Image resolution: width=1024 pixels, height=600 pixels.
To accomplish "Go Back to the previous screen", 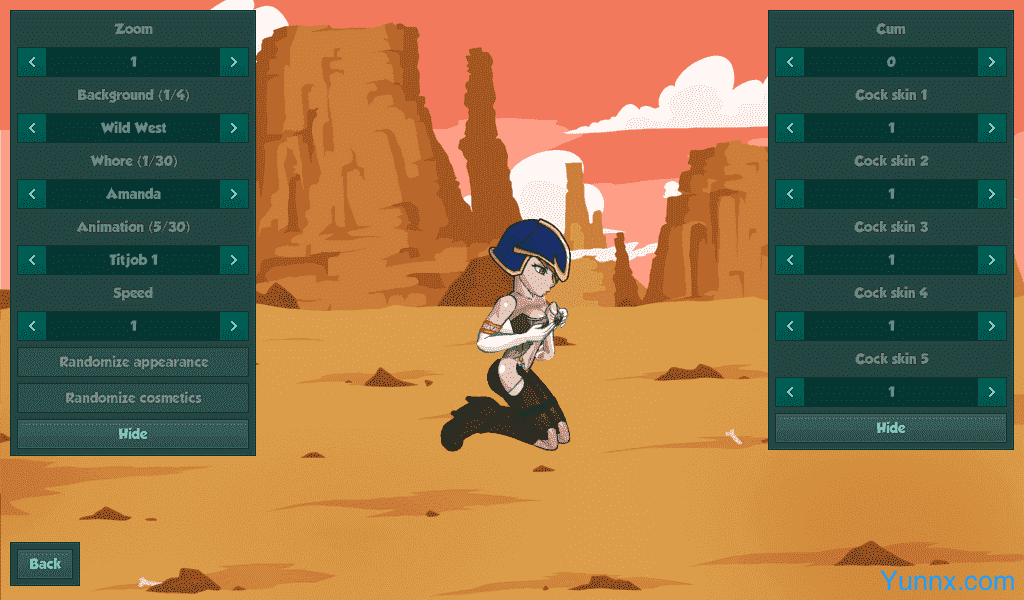I will pyautogui.click(x=45, y=564).
